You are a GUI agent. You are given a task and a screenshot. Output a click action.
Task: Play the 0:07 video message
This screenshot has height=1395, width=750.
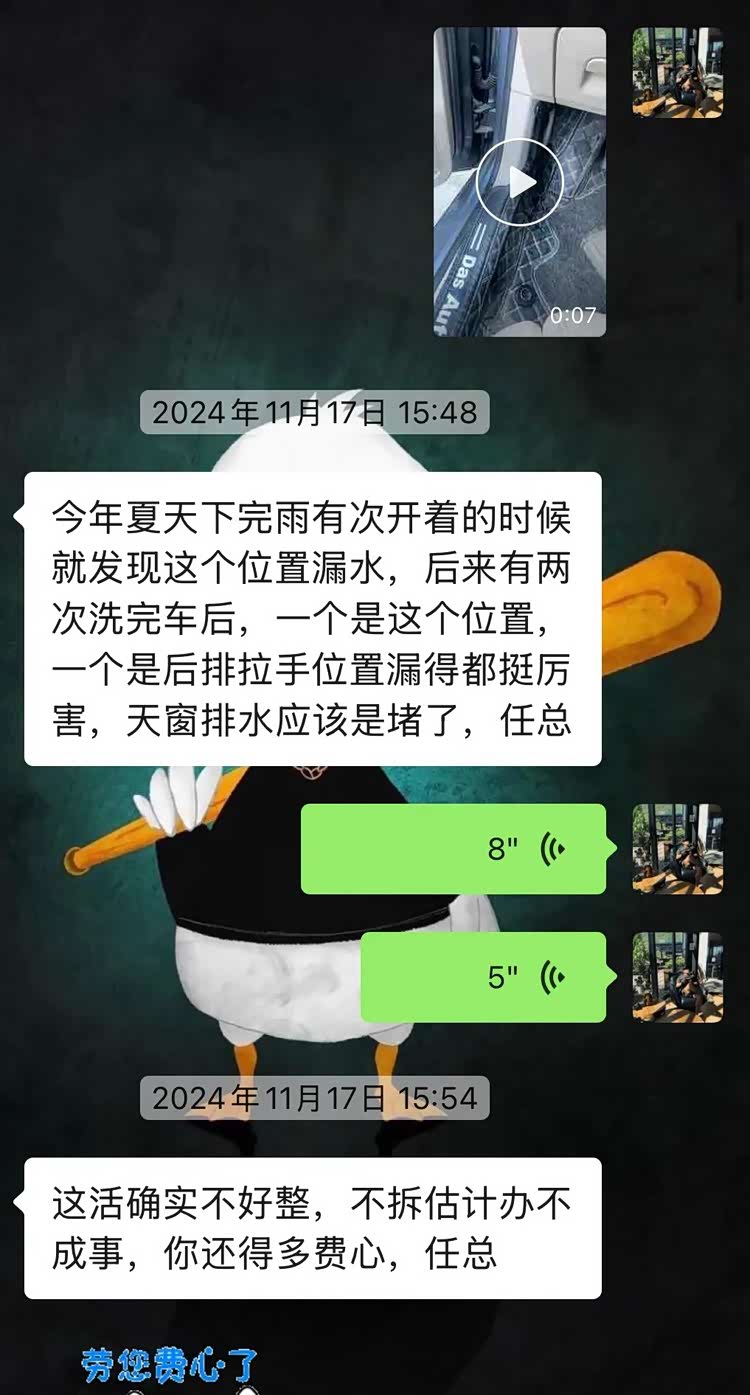tap(519, 181)
